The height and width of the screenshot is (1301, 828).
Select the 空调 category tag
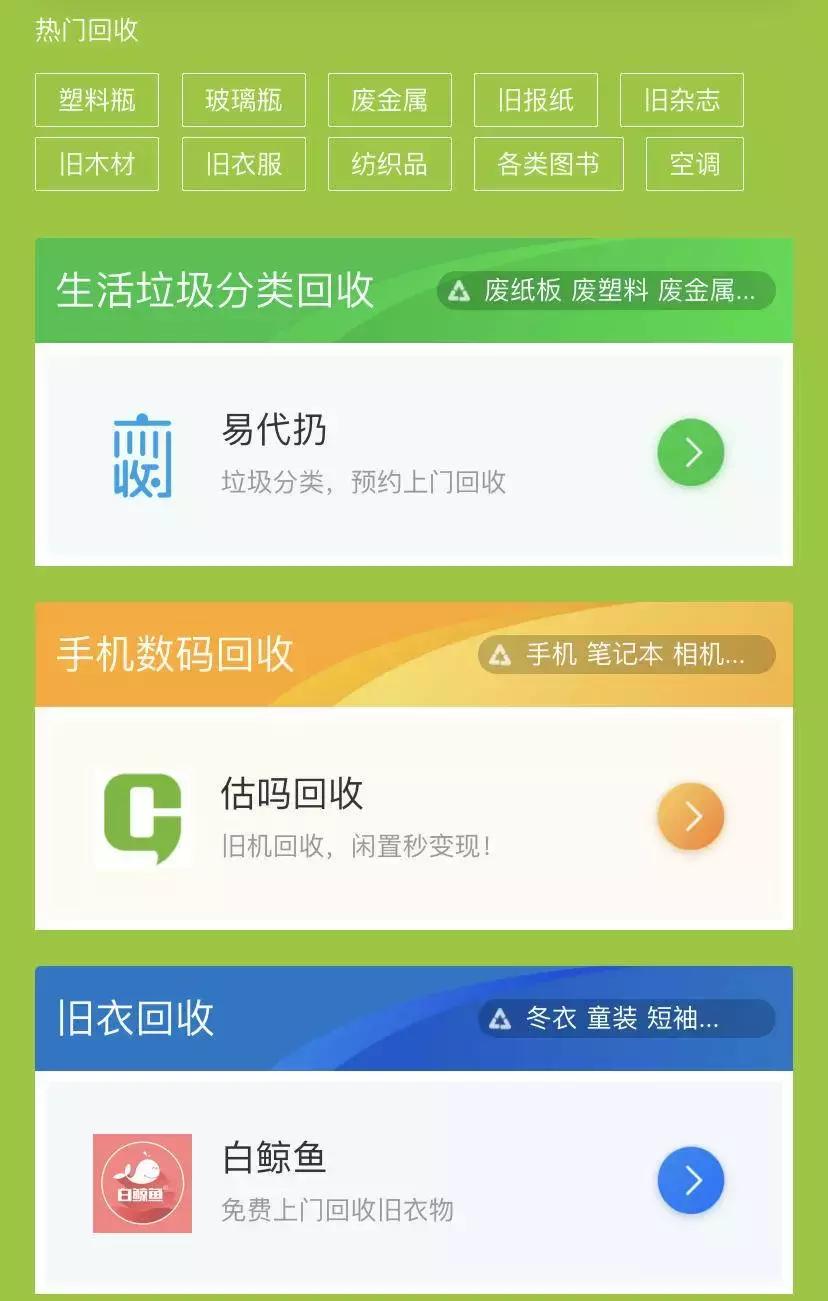694,163
